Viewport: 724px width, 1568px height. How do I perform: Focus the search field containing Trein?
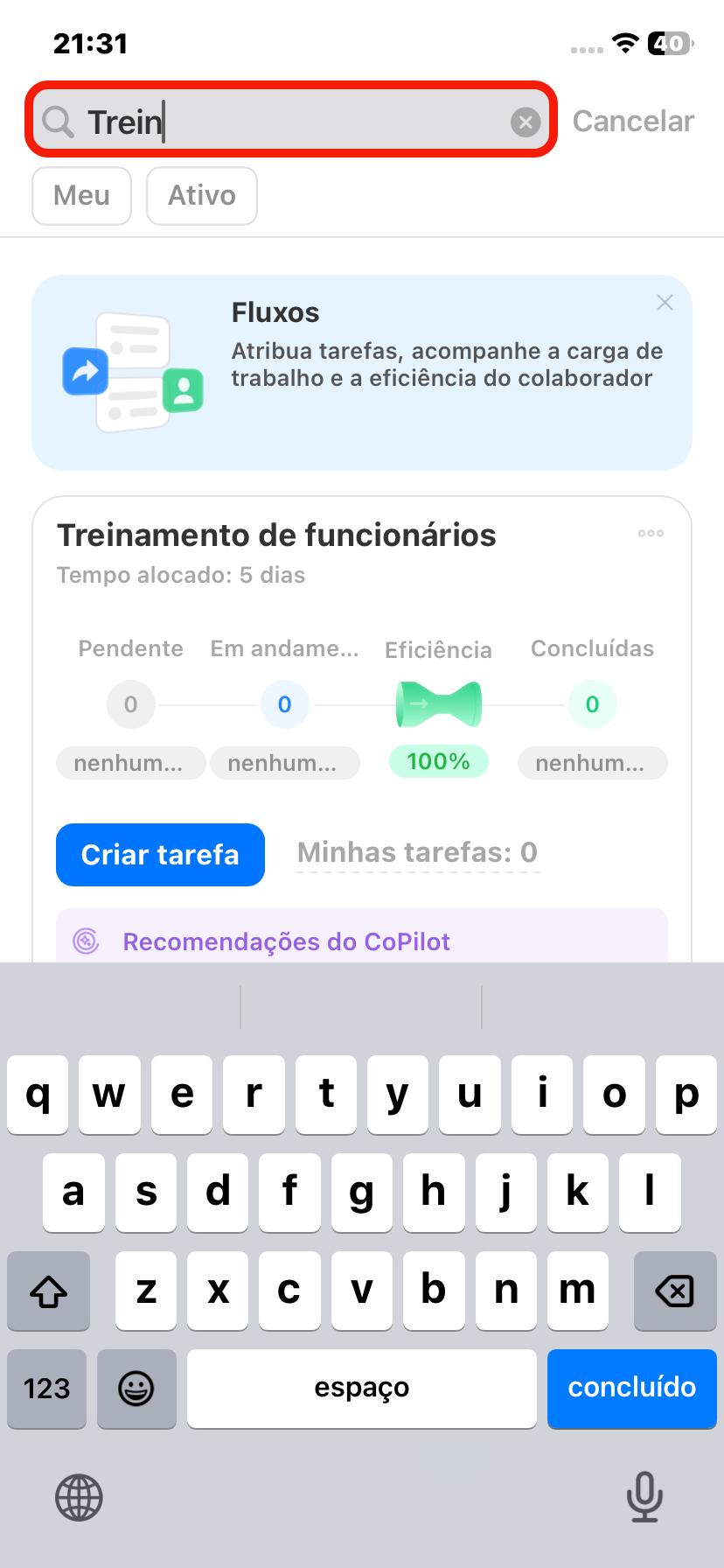[289, 122]
